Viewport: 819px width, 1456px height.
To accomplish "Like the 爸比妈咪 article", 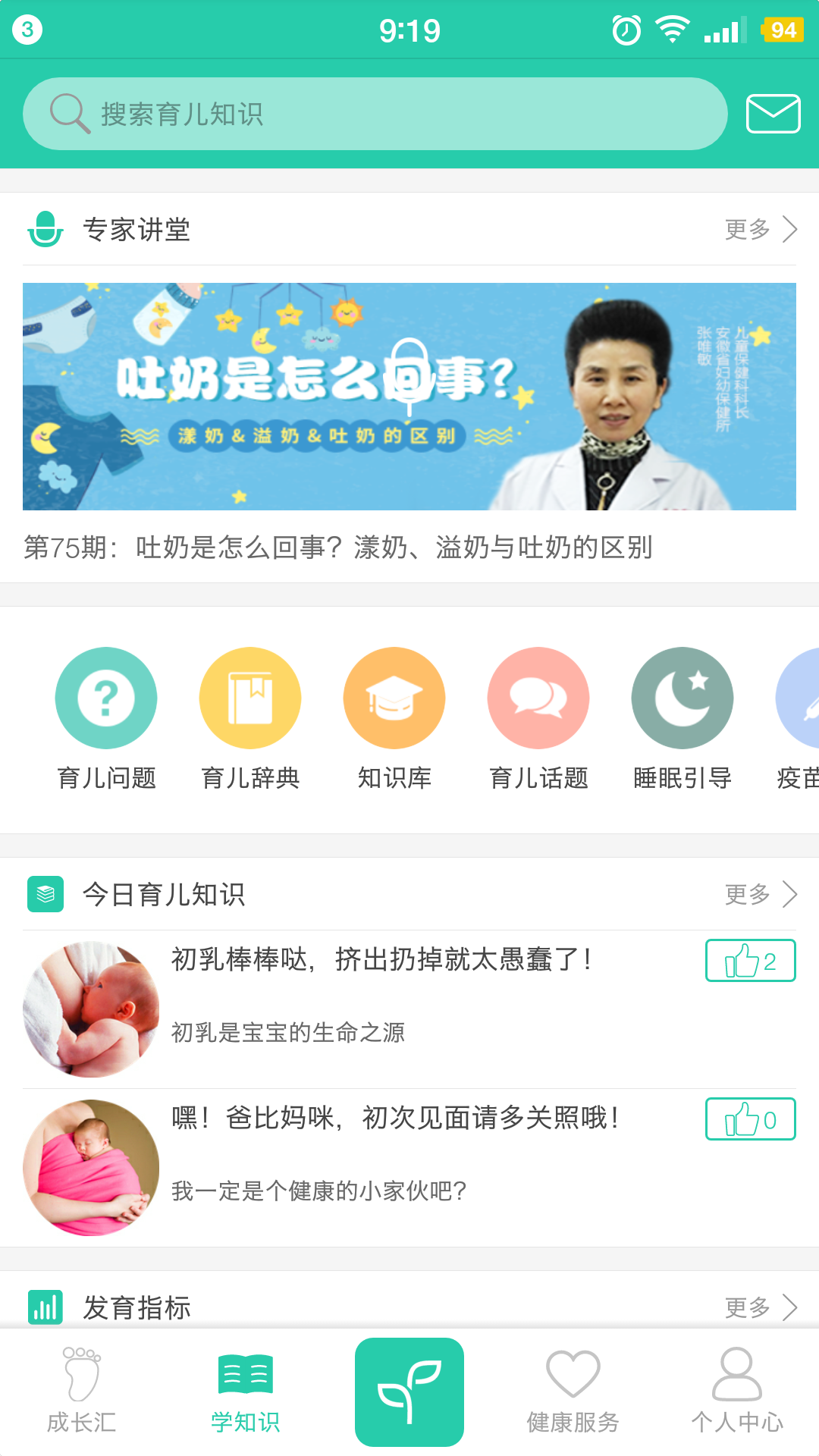I will coord(750,1119).
